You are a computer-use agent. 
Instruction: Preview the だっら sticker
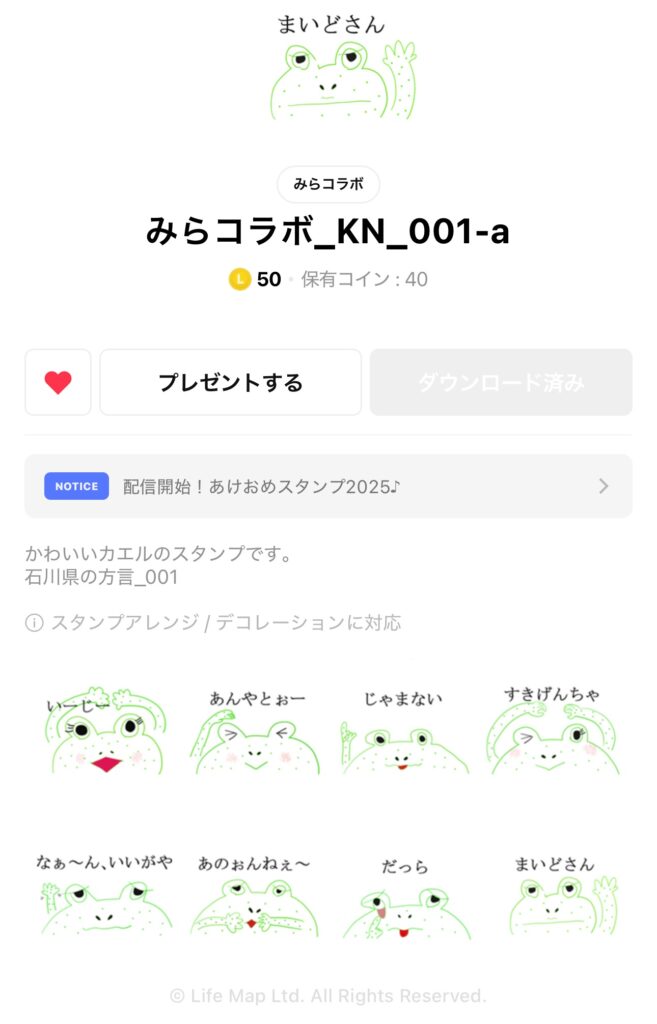[403, 895]
